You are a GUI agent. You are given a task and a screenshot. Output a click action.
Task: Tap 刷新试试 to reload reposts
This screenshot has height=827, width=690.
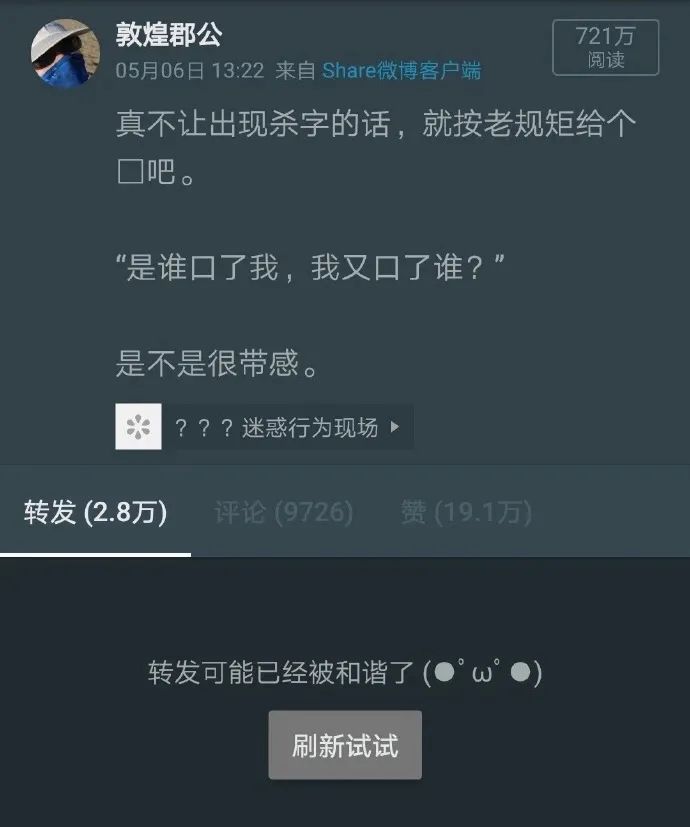(x=345, y=745)
